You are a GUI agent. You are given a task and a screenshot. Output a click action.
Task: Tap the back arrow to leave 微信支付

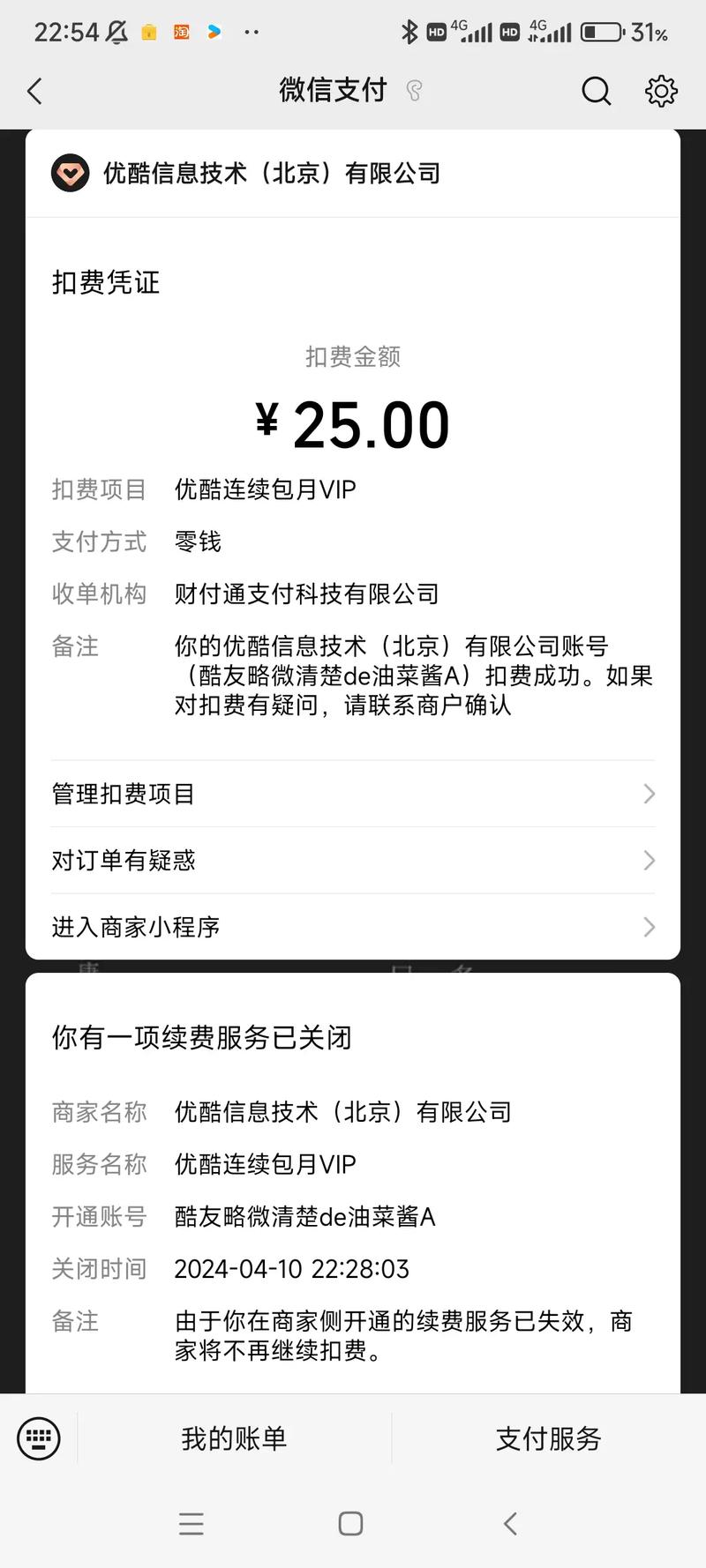point(35,91)
